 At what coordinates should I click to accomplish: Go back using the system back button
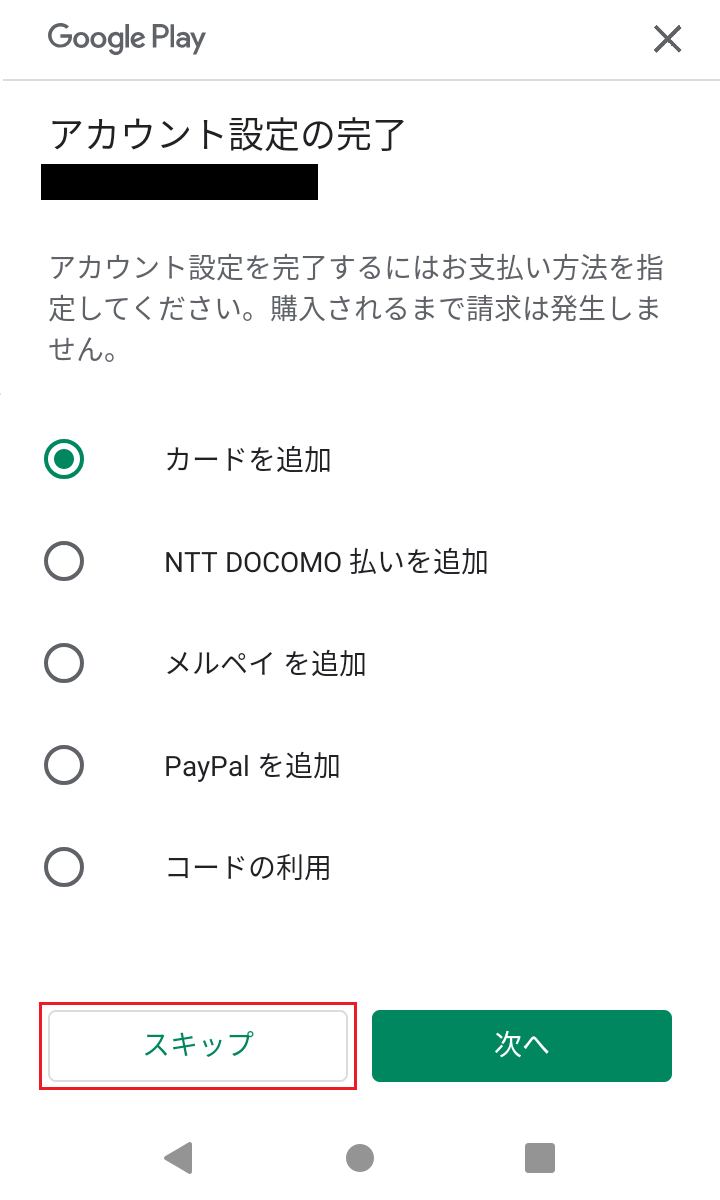click(x=178, y=1157)
